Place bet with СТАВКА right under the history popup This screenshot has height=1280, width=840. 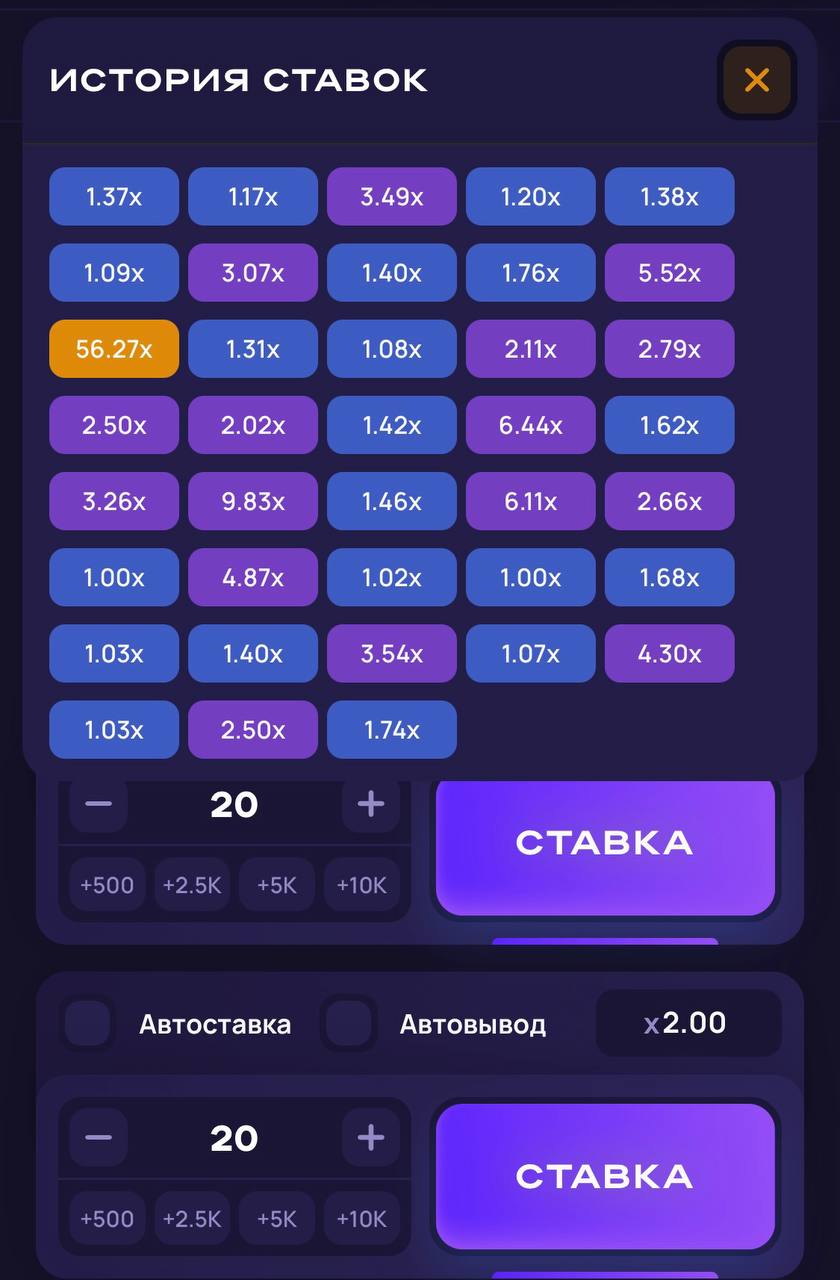point(605,843)
